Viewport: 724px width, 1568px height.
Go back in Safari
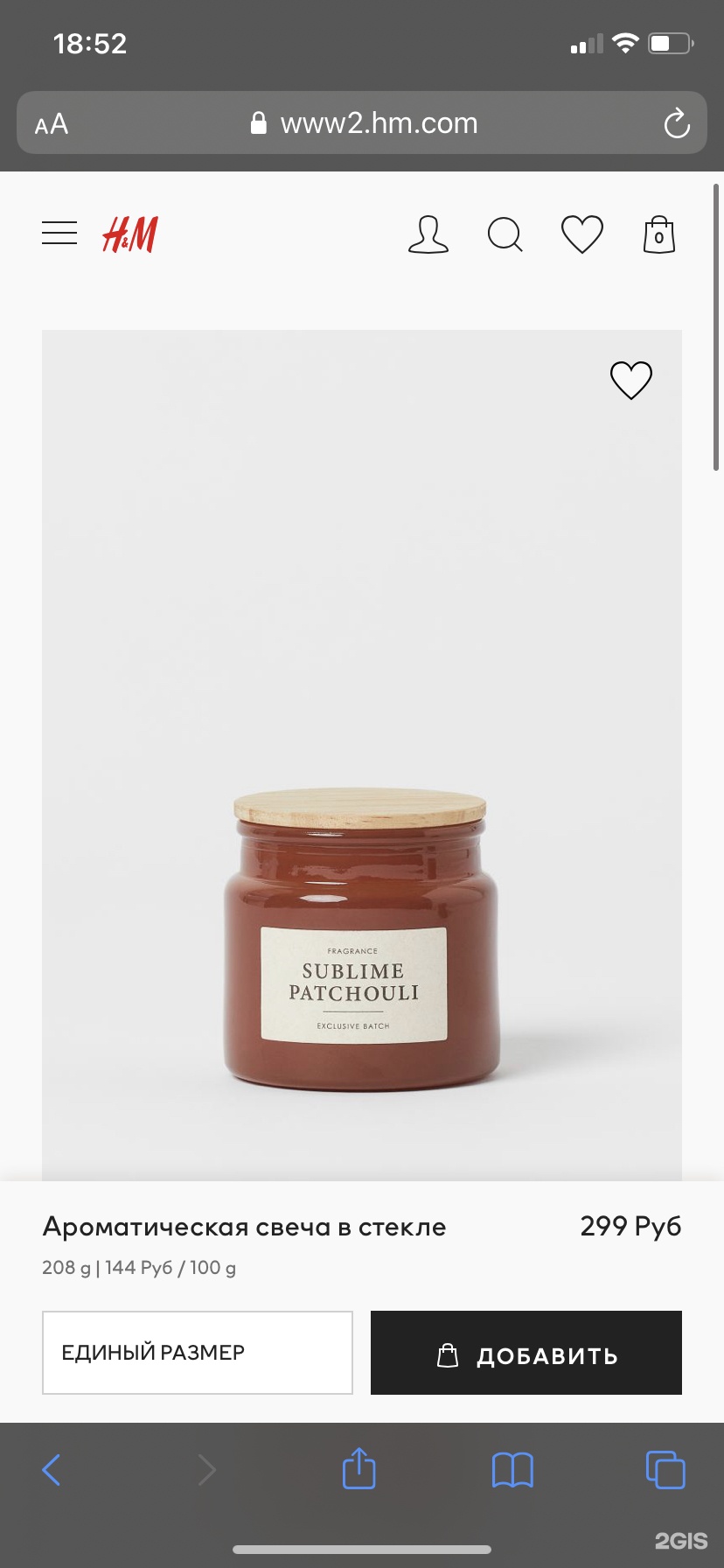tap(52, 1469)
